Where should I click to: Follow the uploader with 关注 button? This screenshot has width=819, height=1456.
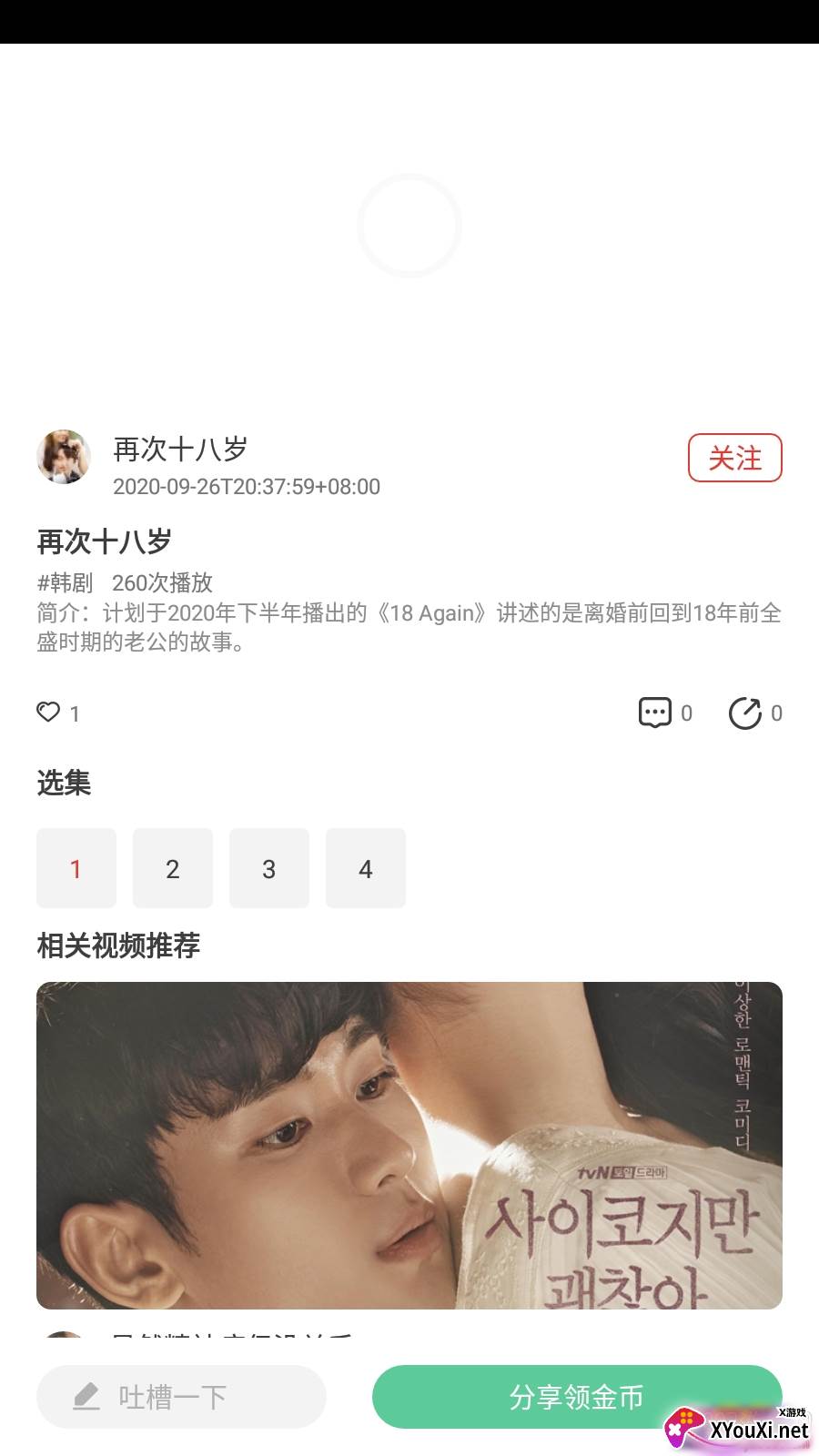(x=734, y=458)
